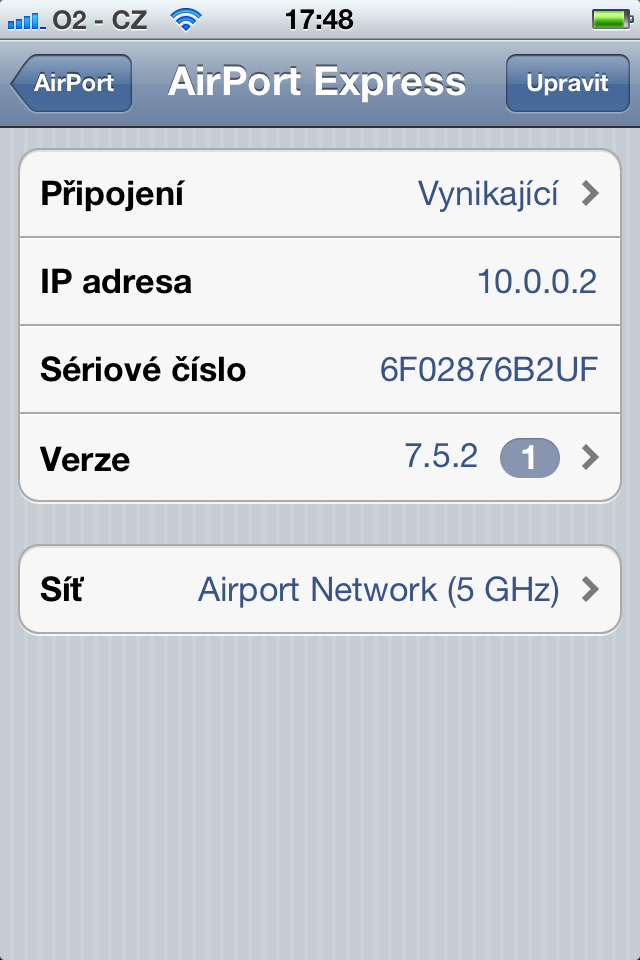Open the Verze 7.5.2 row
This screenshot has height=960, width=640.
coord(320,459)
